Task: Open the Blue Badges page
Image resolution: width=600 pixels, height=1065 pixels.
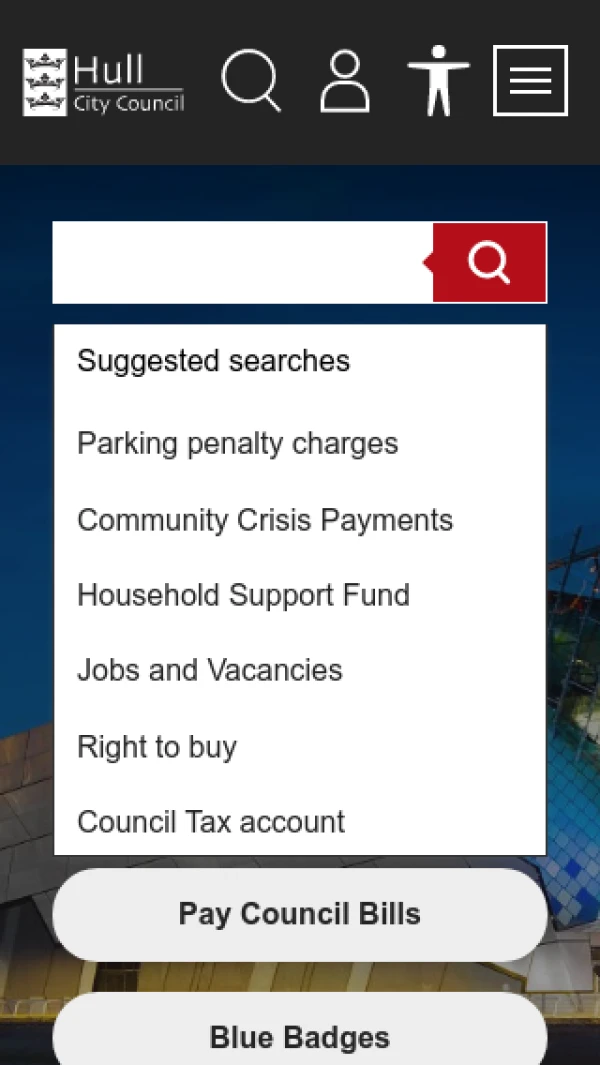Action: pos(300,1037)
